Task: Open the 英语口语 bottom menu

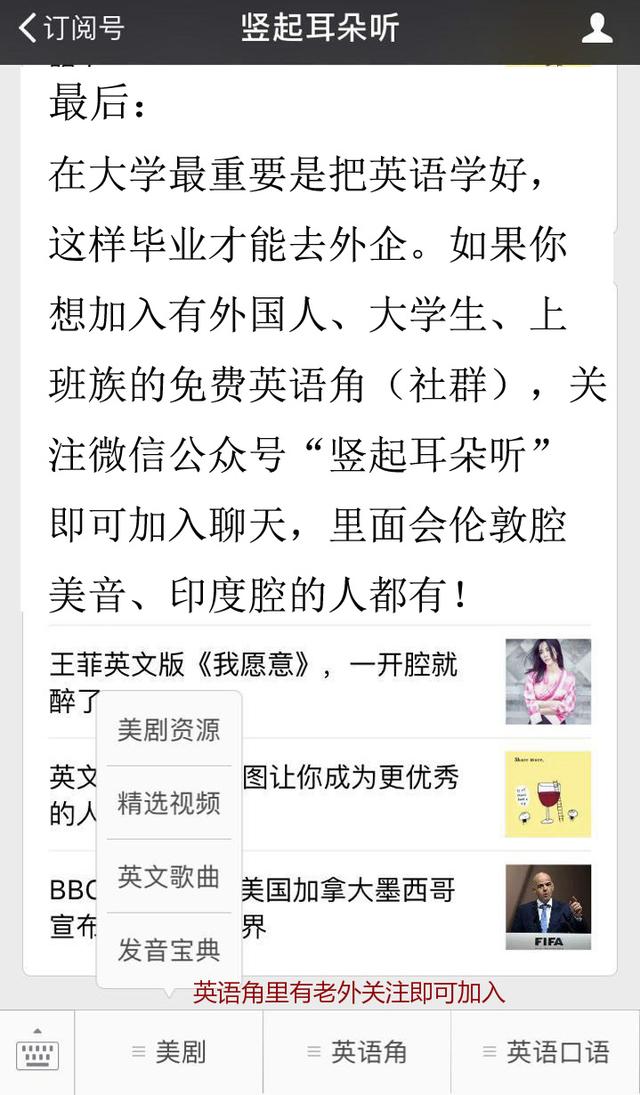Action: pos(545,1052)
